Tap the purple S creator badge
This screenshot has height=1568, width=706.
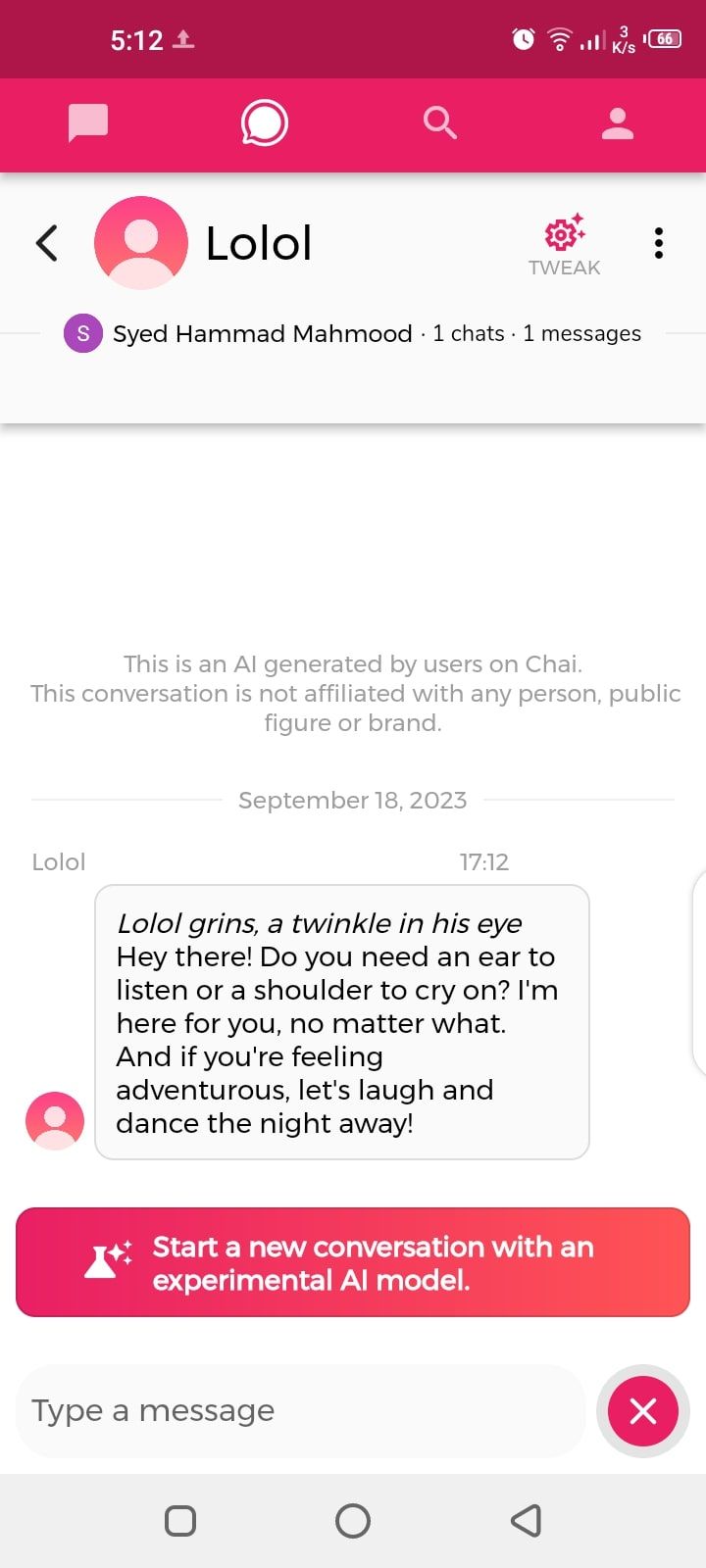point(83,333)
